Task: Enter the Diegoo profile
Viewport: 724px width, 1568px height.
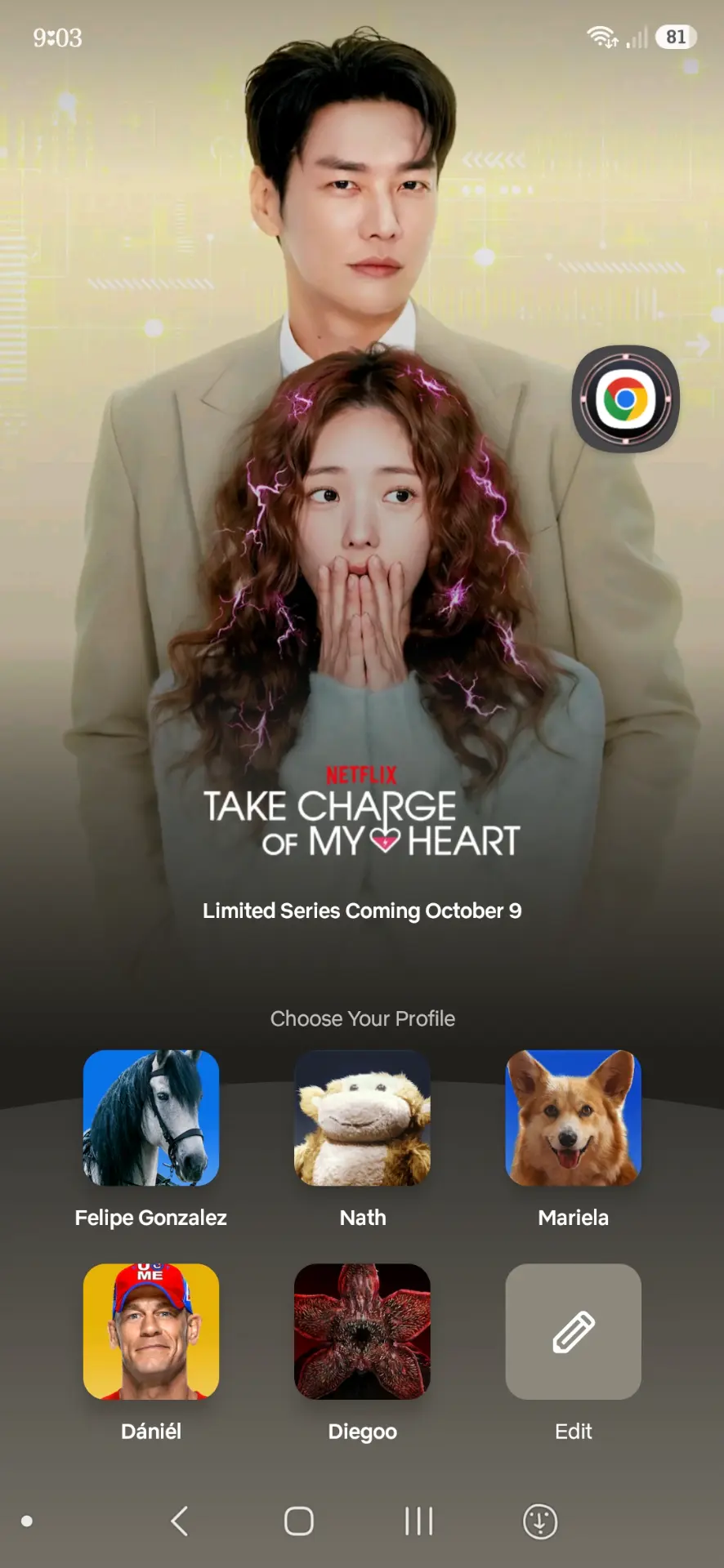Action: [x=362, y=1331]
